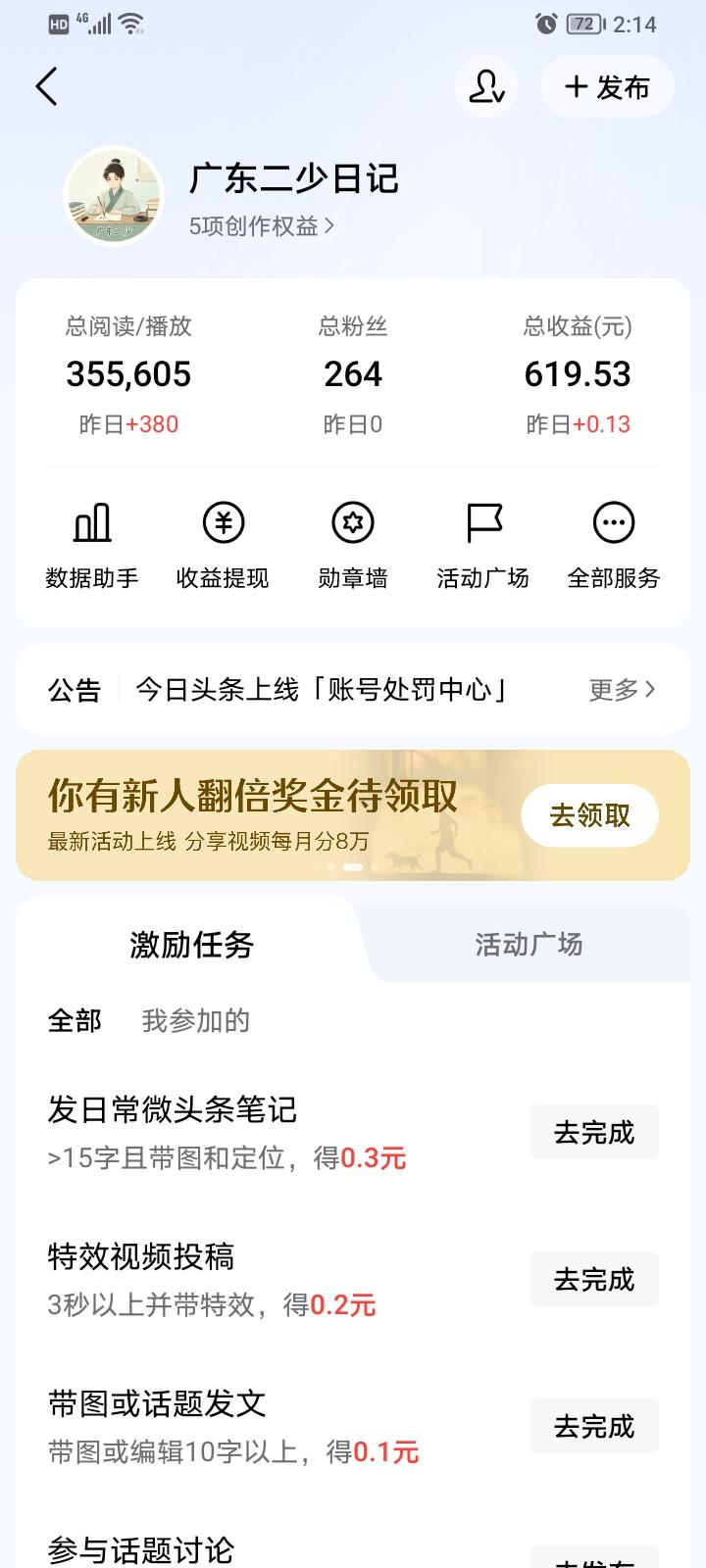Switch to the 活动广场 tab
The width and height of the screenshot is (706, 1568).
(x=528, y=945)
